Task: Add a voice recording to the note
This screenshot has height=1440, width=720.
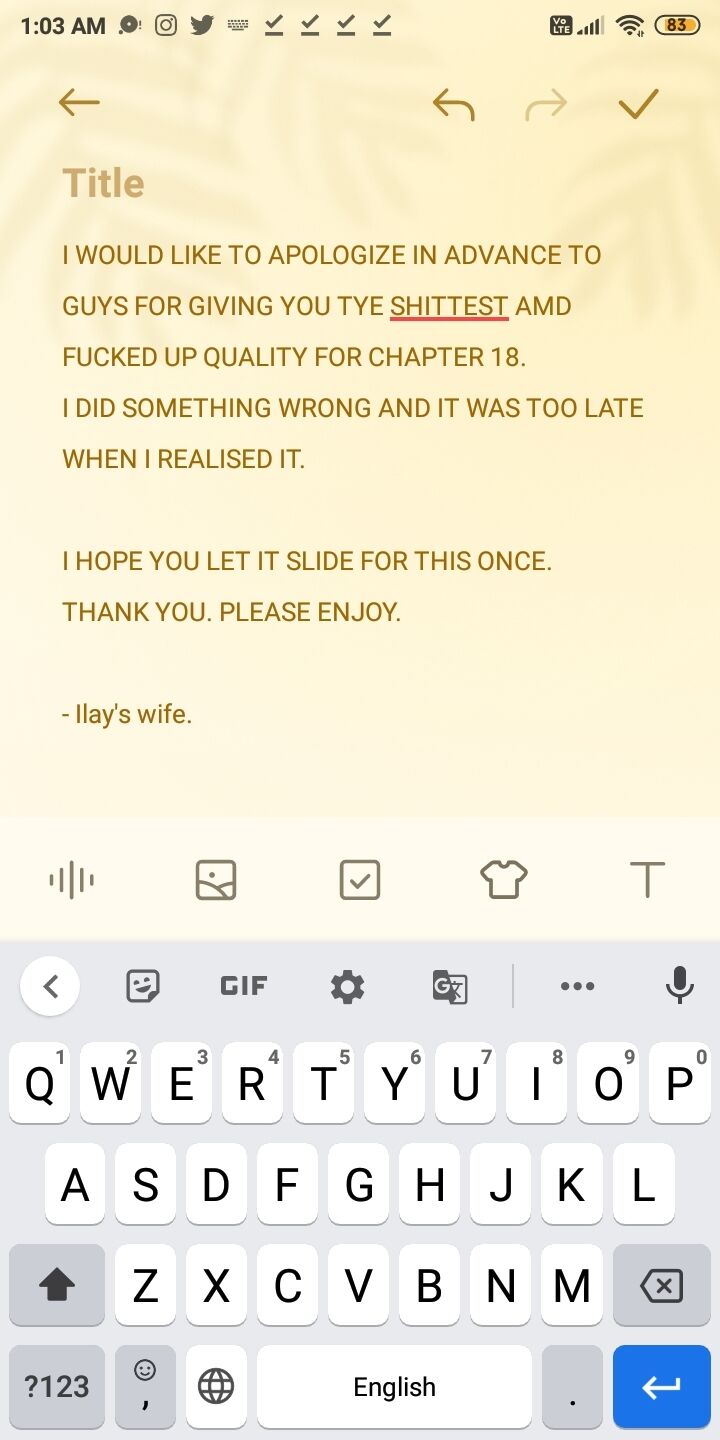Action: point(72,880)
